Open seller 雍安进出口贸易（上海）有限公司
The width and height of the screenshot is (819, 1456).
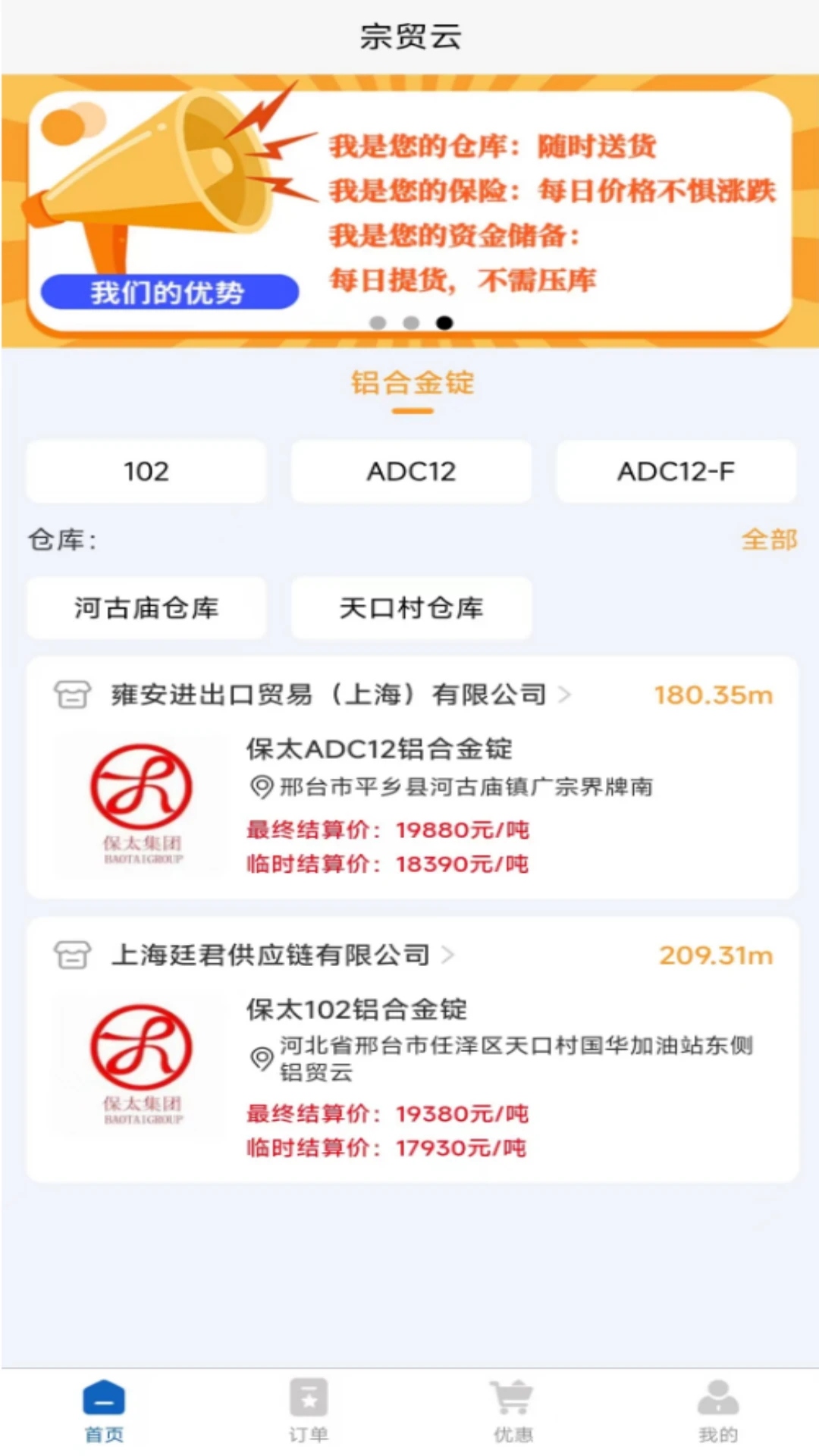328,695
